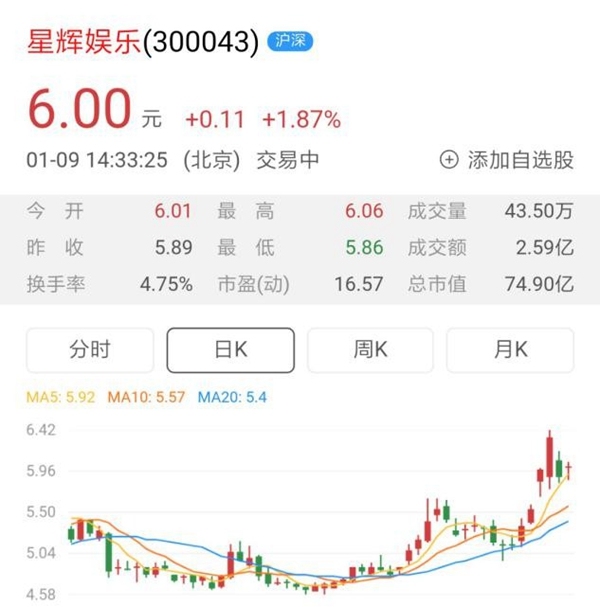Open the 月K monthly chart tab
The height and width of the screenshot is (607, 600).
click(x=510, y=350)
